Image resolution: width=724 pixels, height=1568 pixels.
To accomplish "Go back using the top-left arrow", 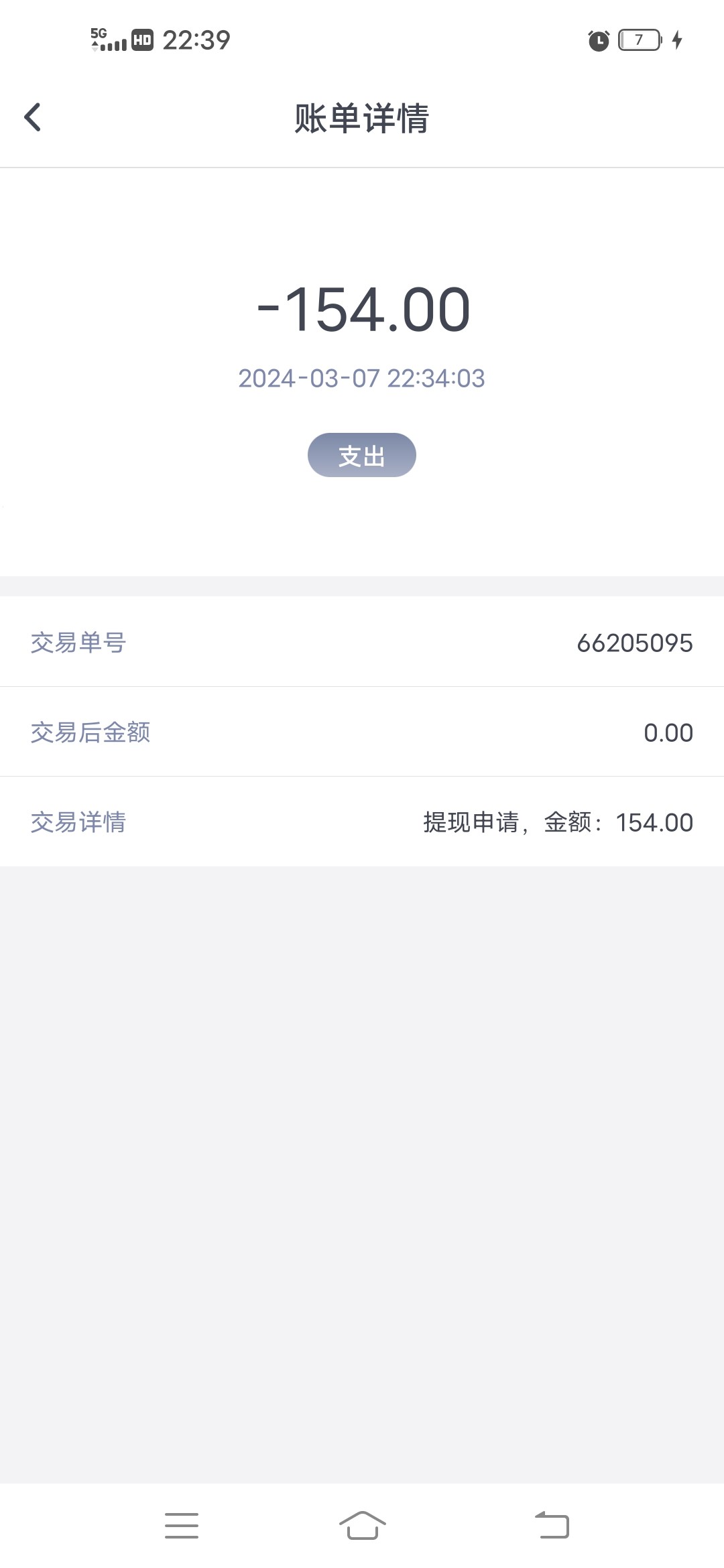I will click(x=32, y=117).
